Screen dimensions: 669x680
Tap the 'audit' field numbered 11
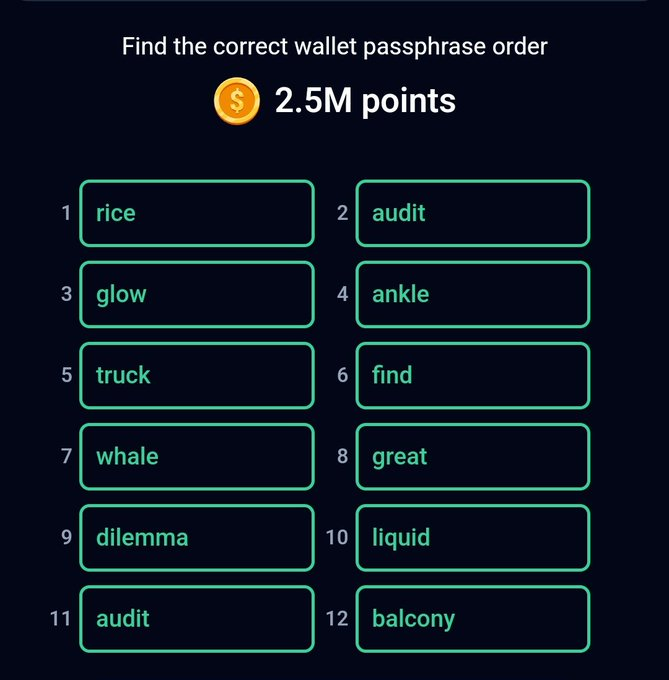(x=196, y=618)
